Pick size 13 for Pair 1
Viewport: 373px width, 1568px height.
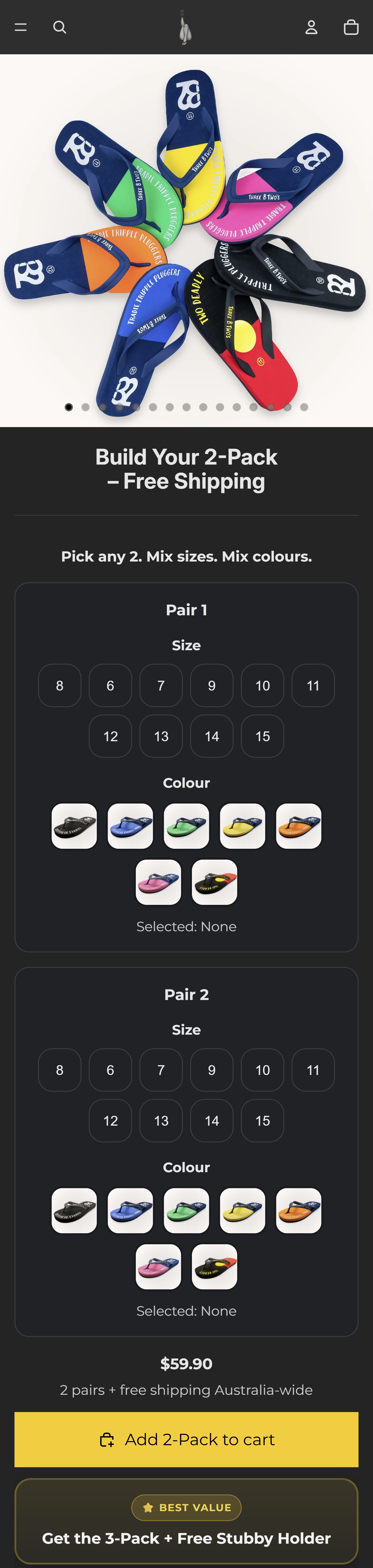pyautogui.click(x=161, y=736)
